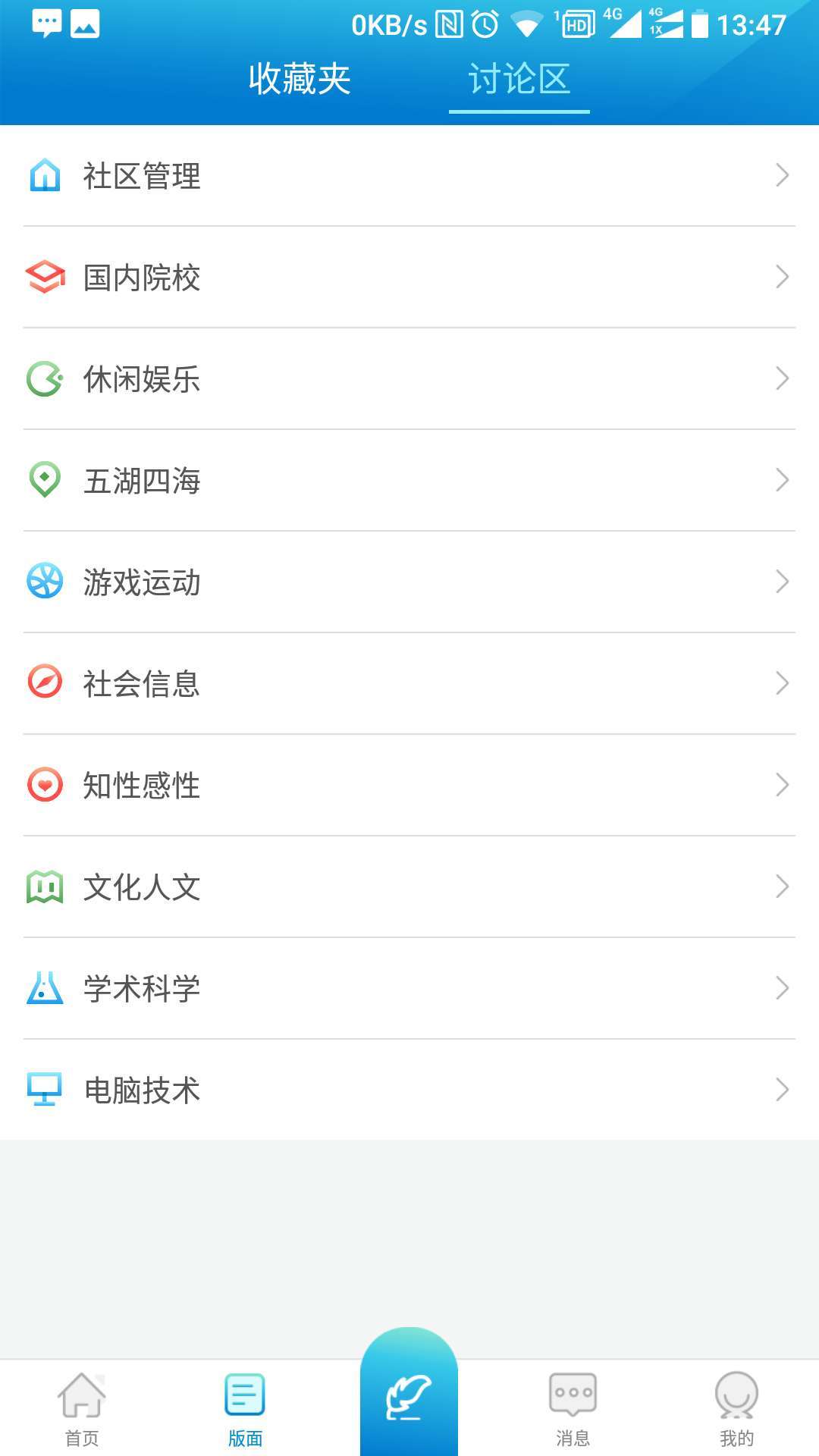The width and height of the screenshot is (819, 1456).
Task: Open 电脑技术 boards
Action: pyautogui.click(x=409, y=1090)
